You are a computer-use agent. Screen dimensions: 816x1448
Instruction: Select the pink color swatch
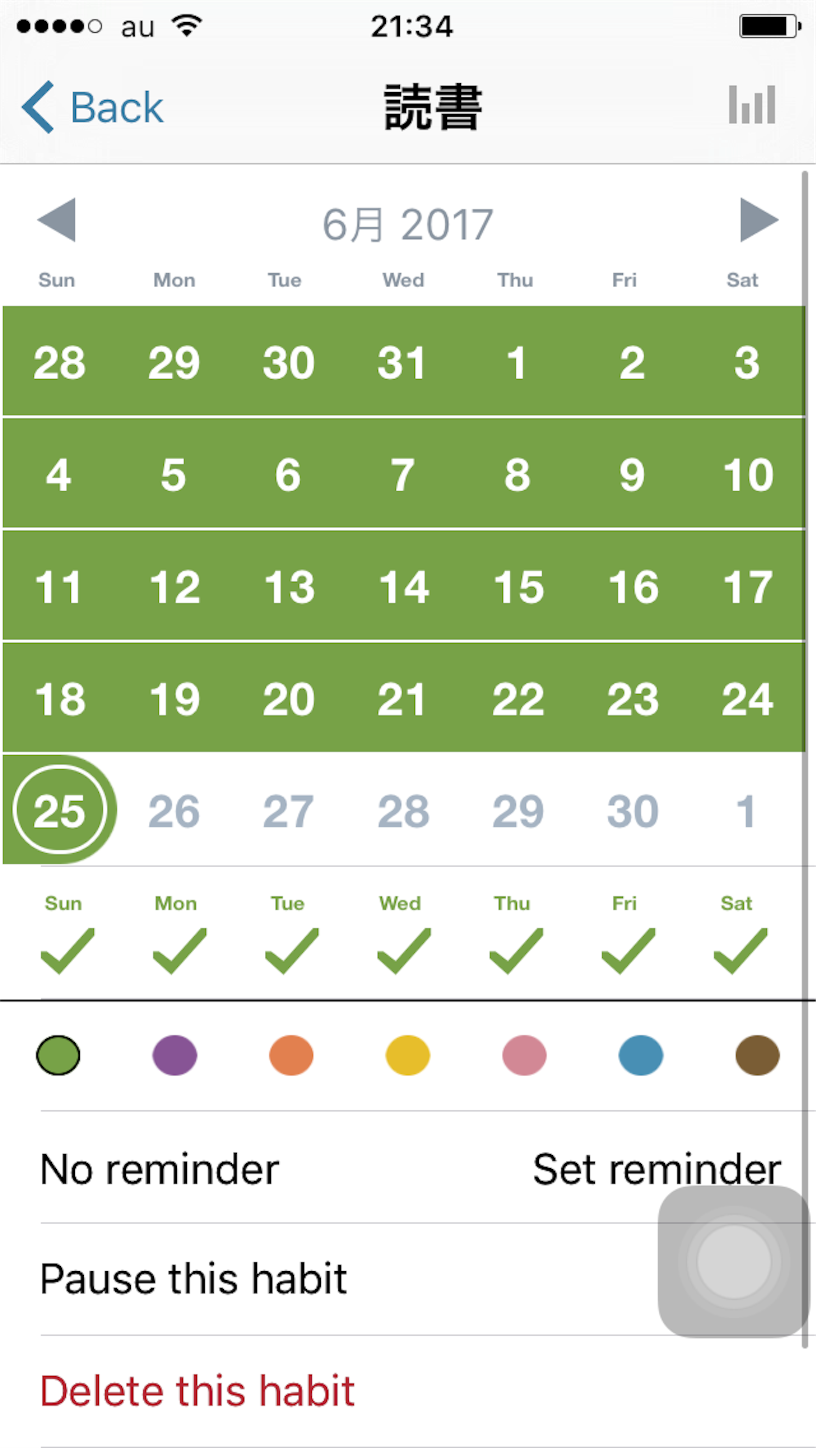click(x=524, y=1055)
